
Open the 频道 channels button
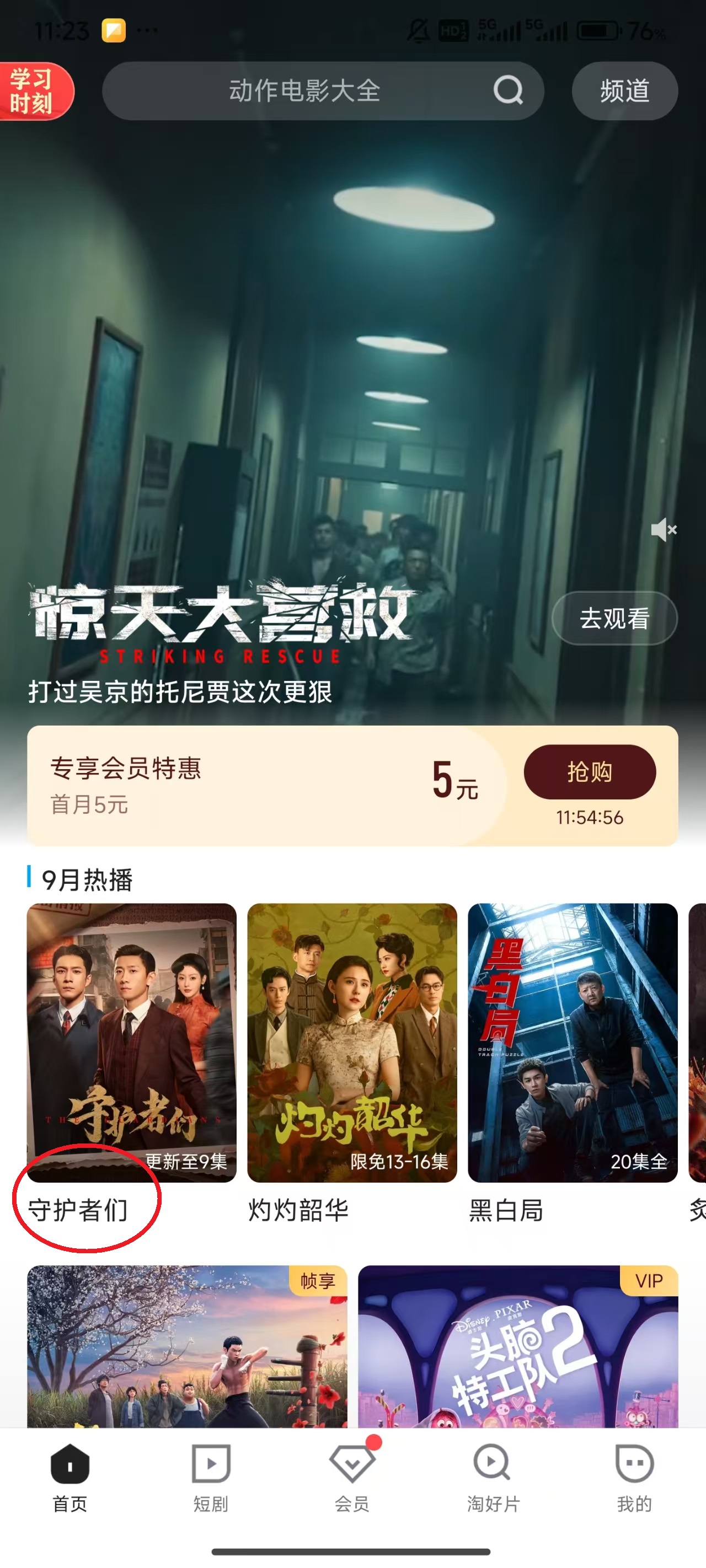click(624, 91)
